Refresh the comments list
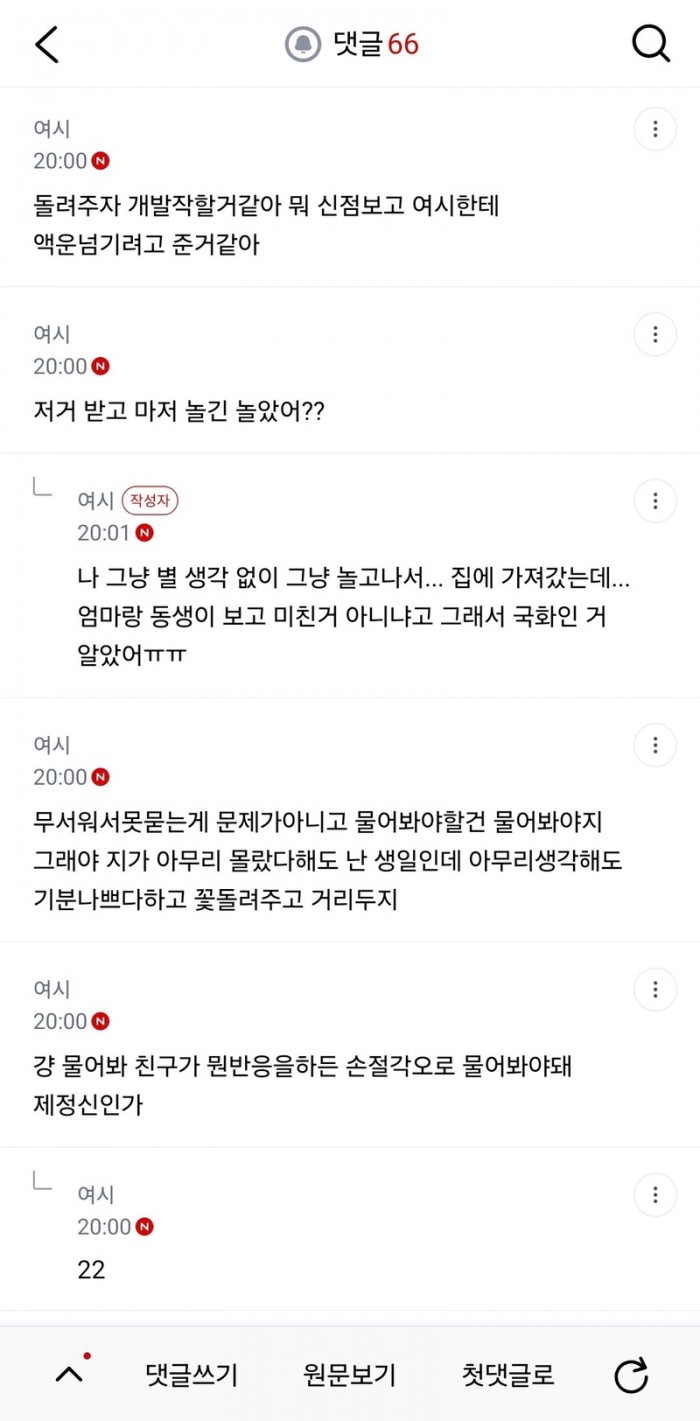Screen dimensions: 700x1421 click(631, 1375)
